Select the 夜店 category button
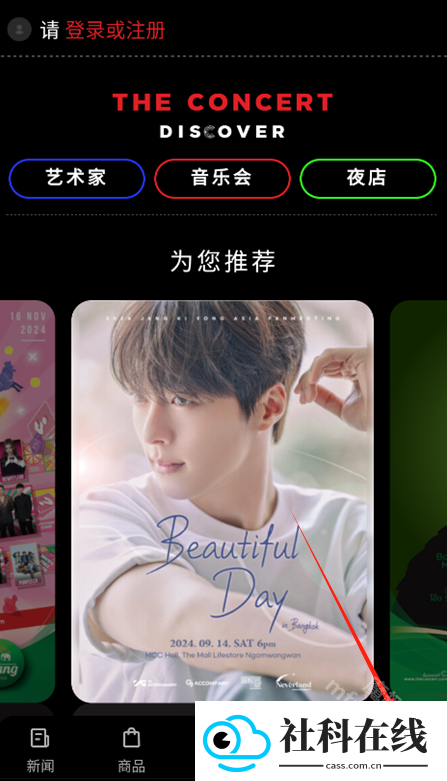447x781 pixels. (x=368, y=178)
